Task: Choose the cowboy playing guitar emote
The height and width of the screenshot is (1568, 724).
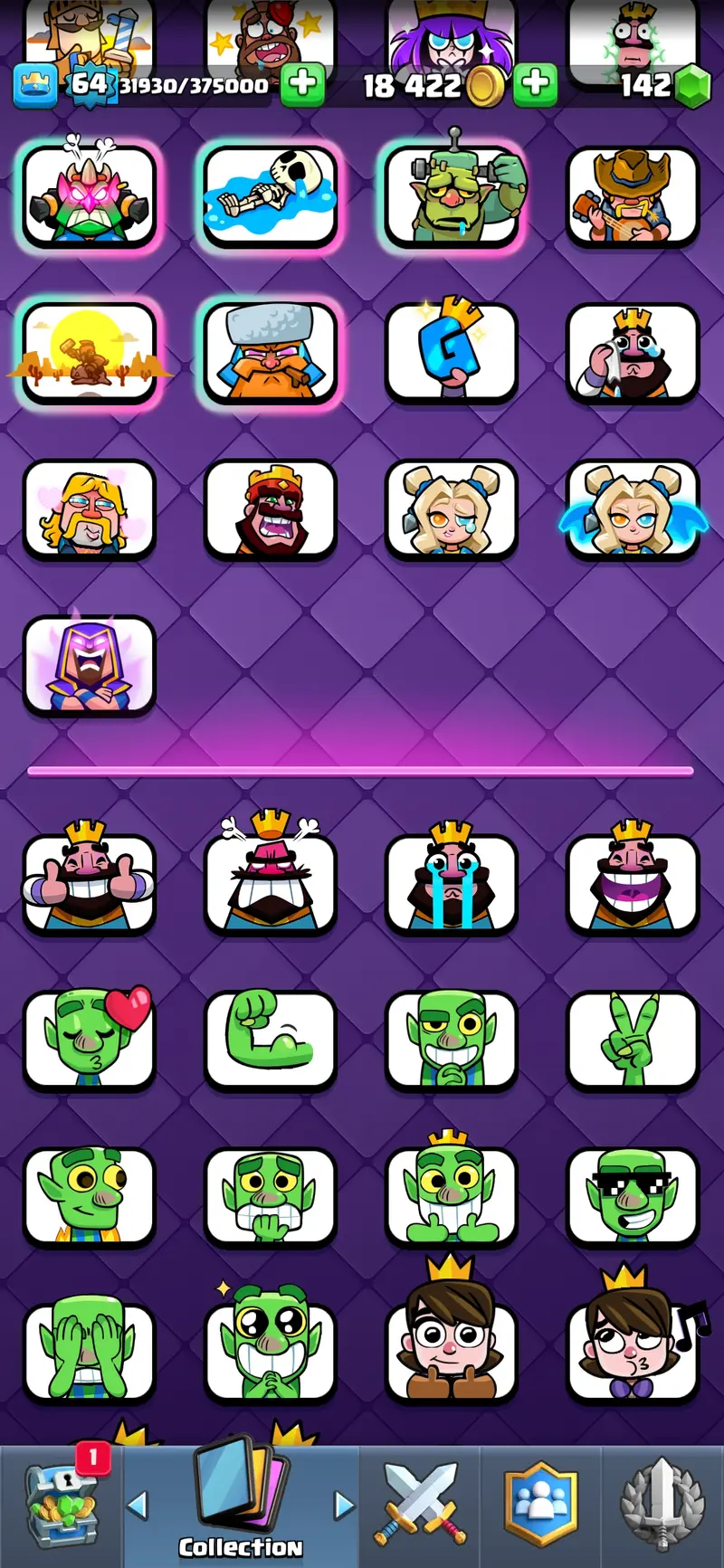Action: [x=632, y=195]
